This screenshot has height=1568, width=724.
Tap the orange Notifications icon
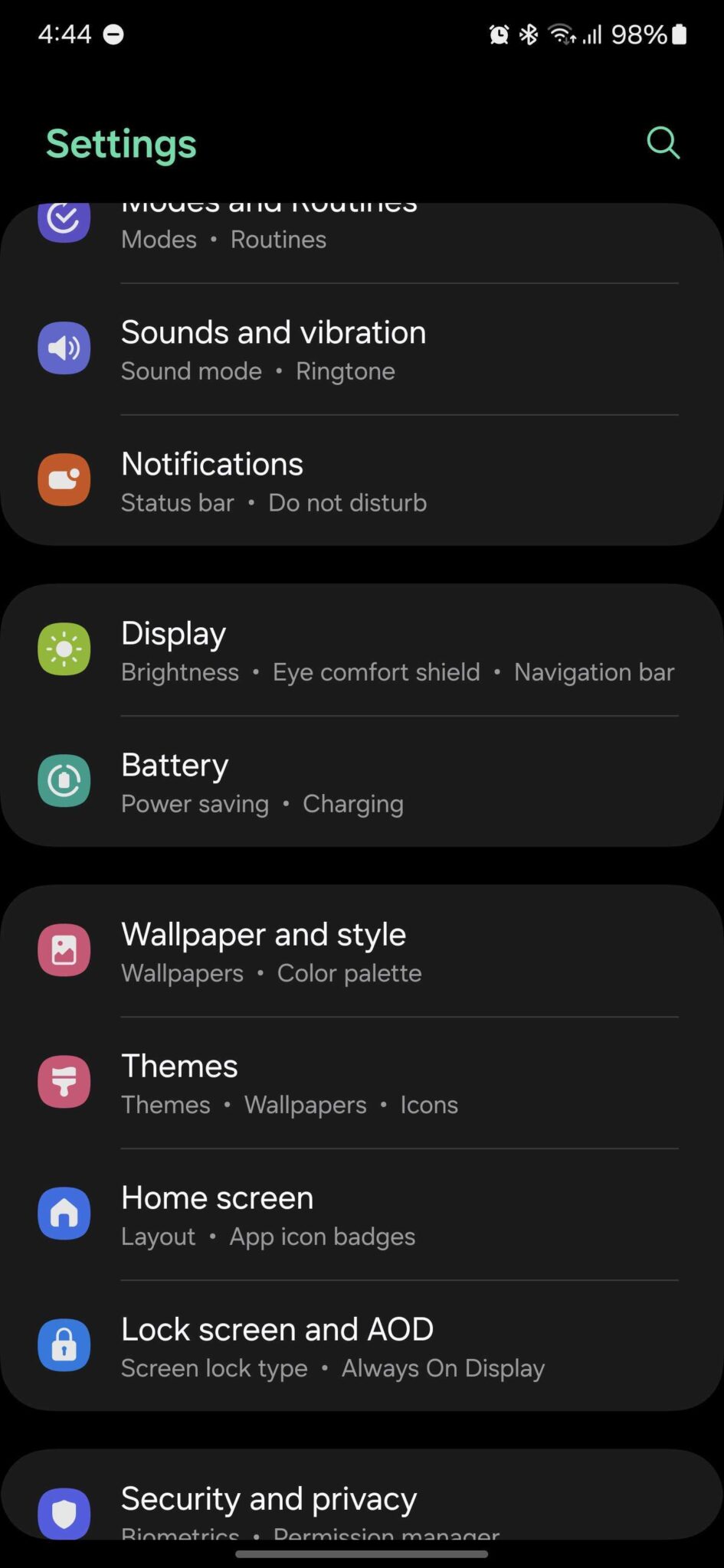point(64,479)
